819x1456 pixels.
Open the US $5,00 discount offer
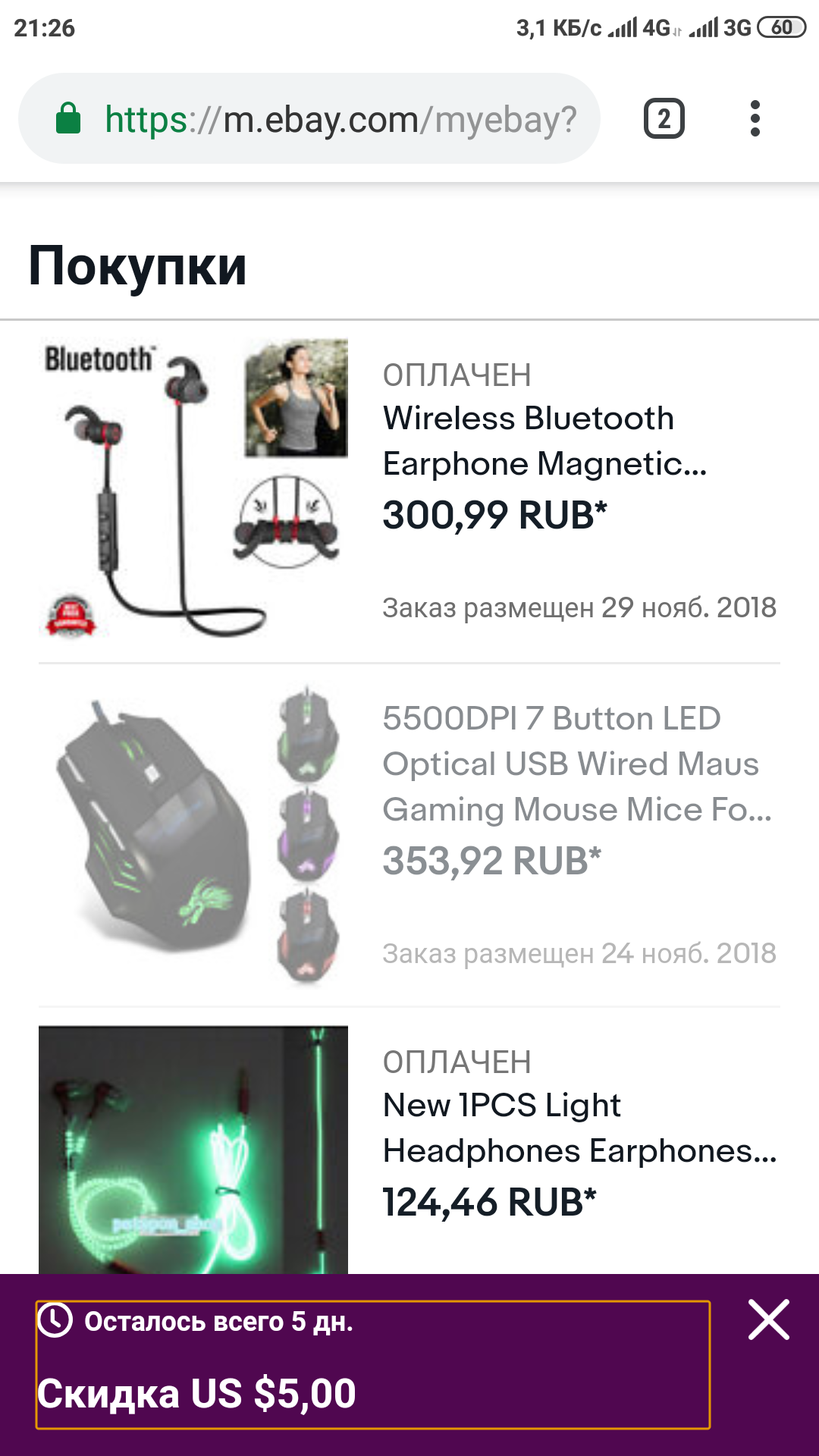coord(373,1365)
